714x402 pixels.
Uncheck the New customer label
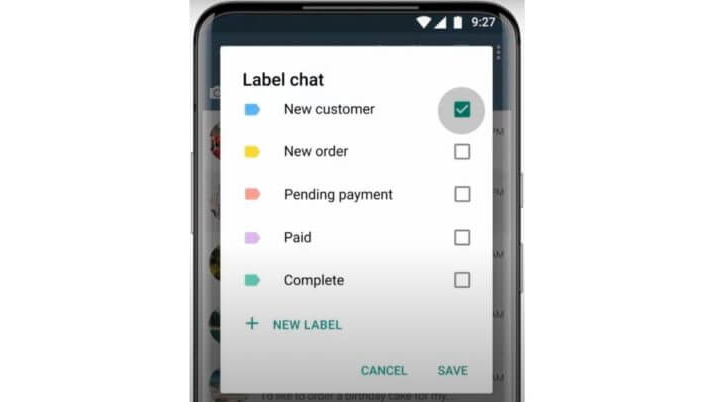coord(461,110)
